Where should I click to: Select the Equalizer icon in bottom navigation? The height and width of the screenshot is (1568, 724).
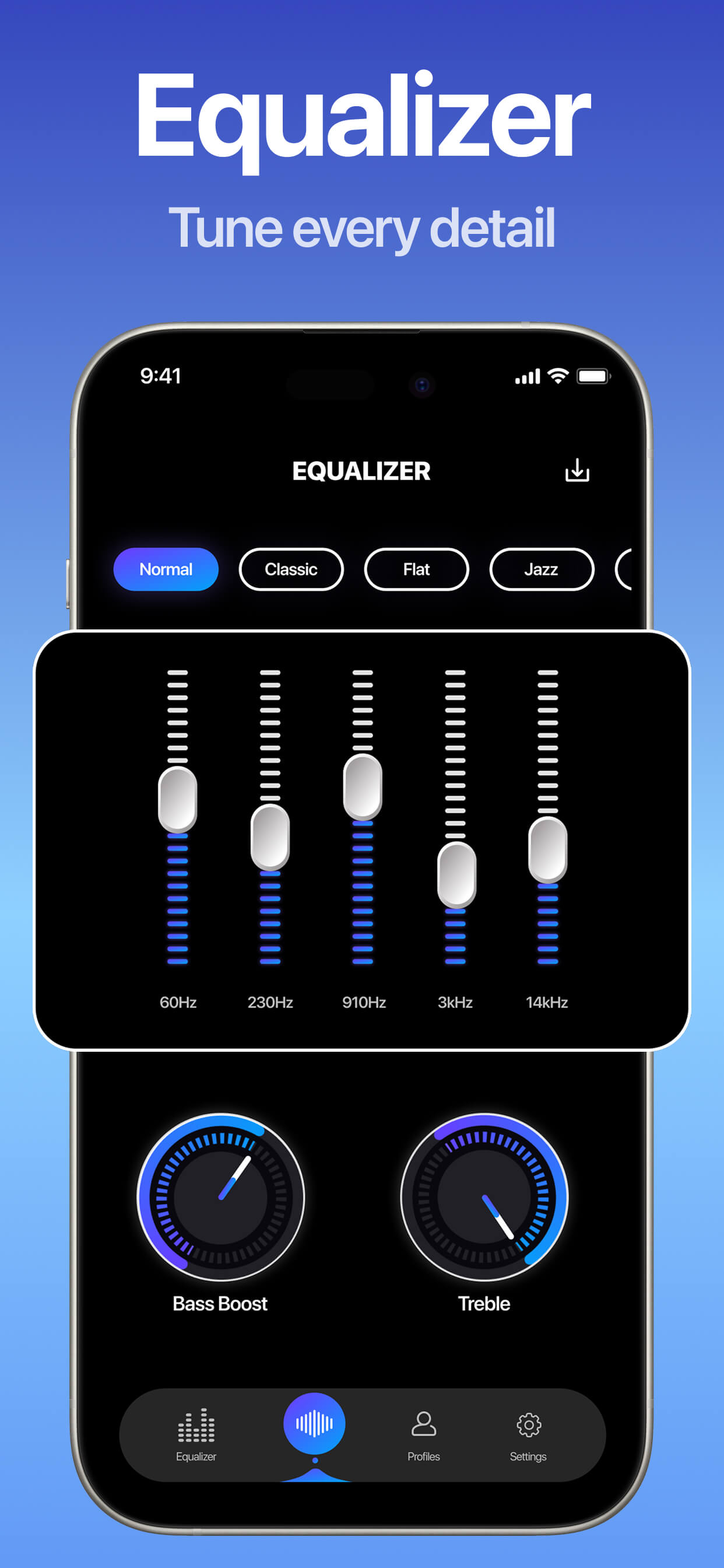point(195,1424)
